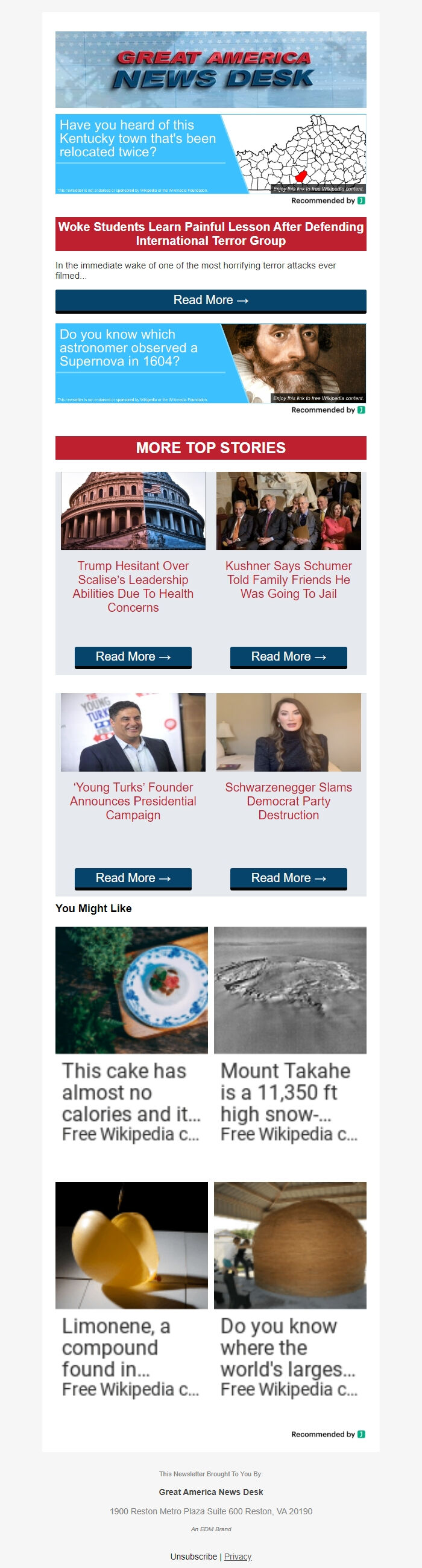Open the 1604 Supernova astronomer banner
The image size is (422, 1568).
210,363
